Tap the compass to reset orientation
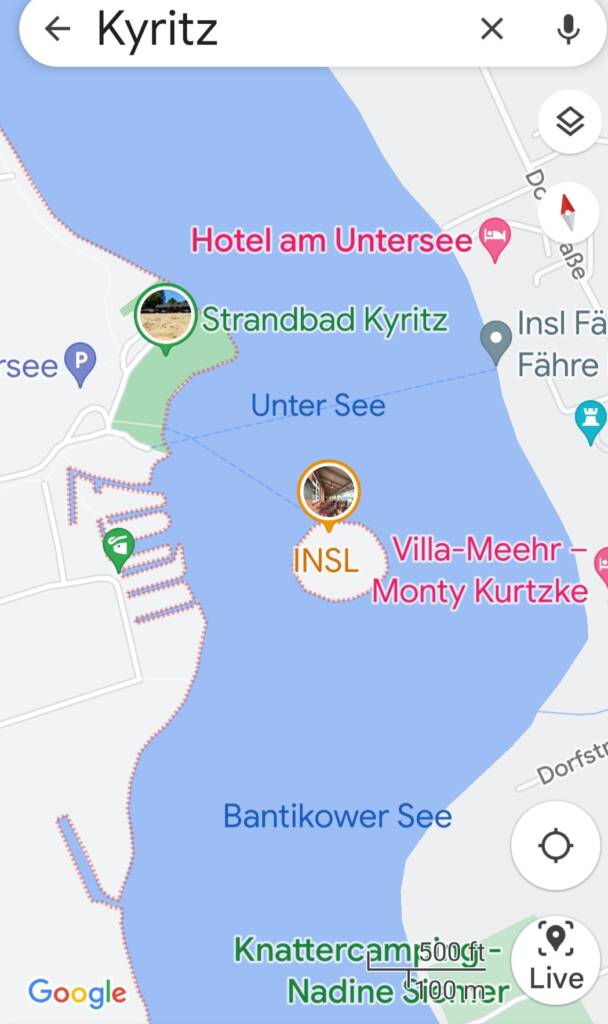Image resolution: width=608 pixels, height=1024 pixels. tap(568, 212)
